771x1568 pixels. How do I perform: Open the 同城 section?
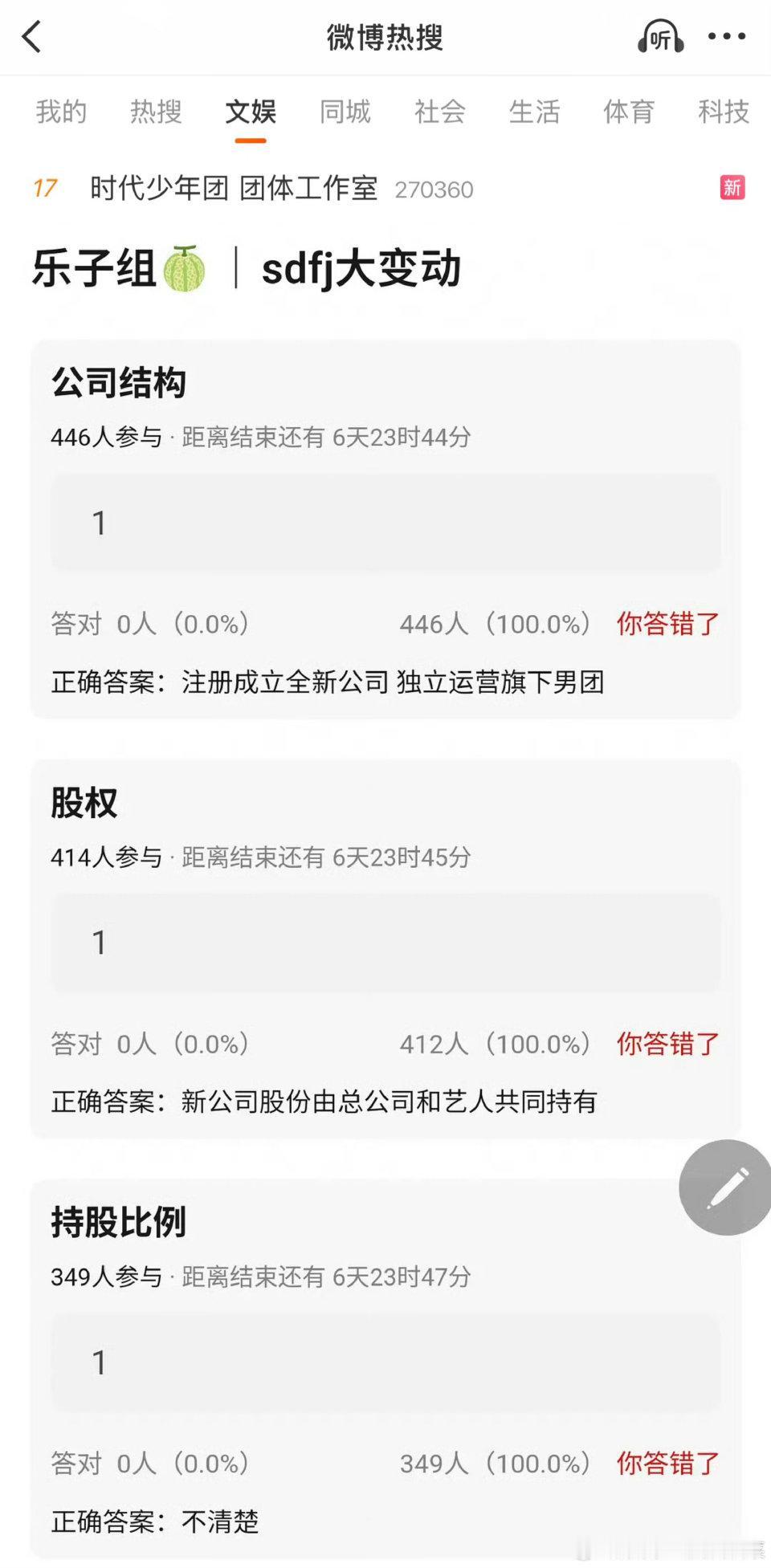coord(345,112)
